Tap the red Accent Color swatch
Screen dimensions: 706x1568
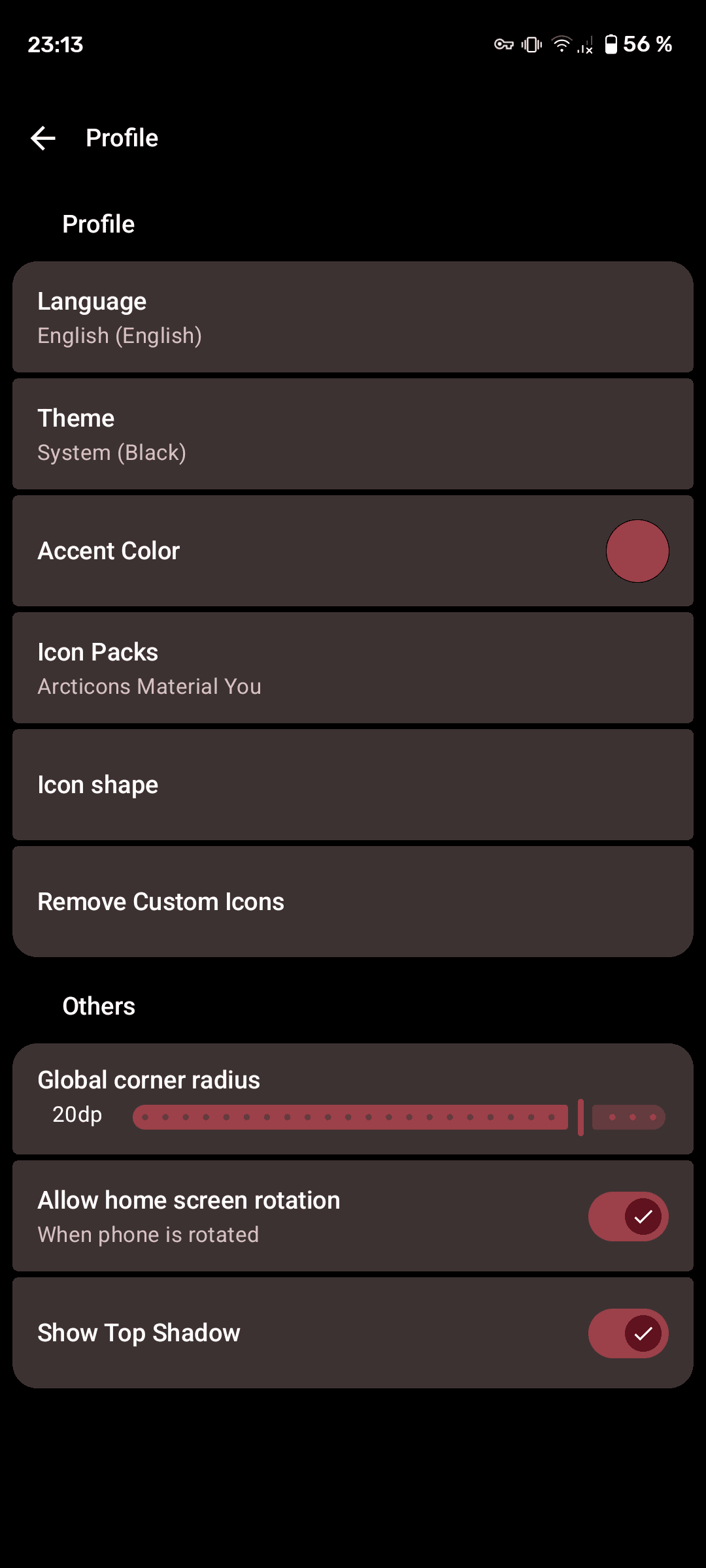[637, 551]
